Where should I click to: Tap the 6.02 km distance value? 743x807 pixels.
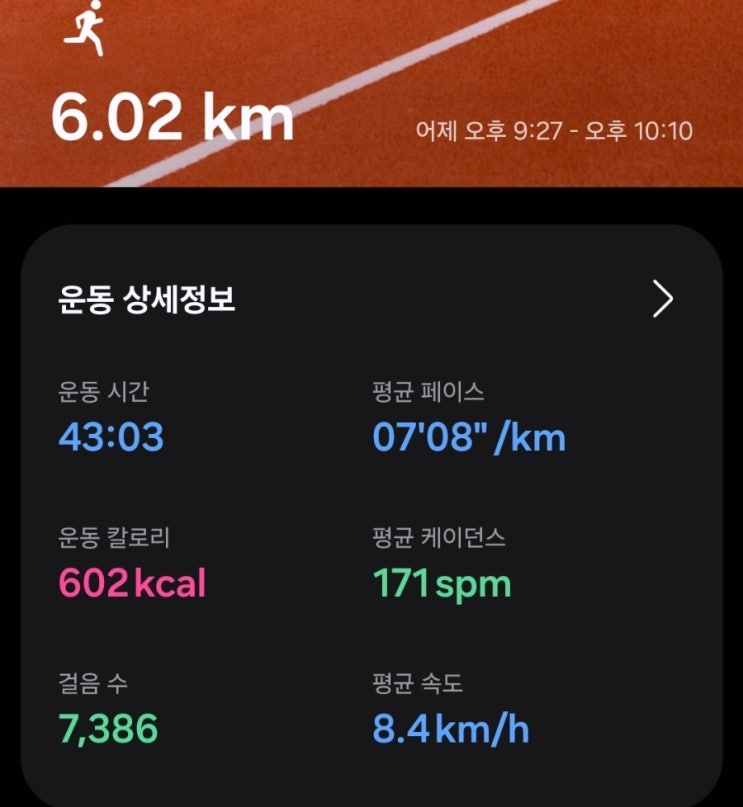170,120
